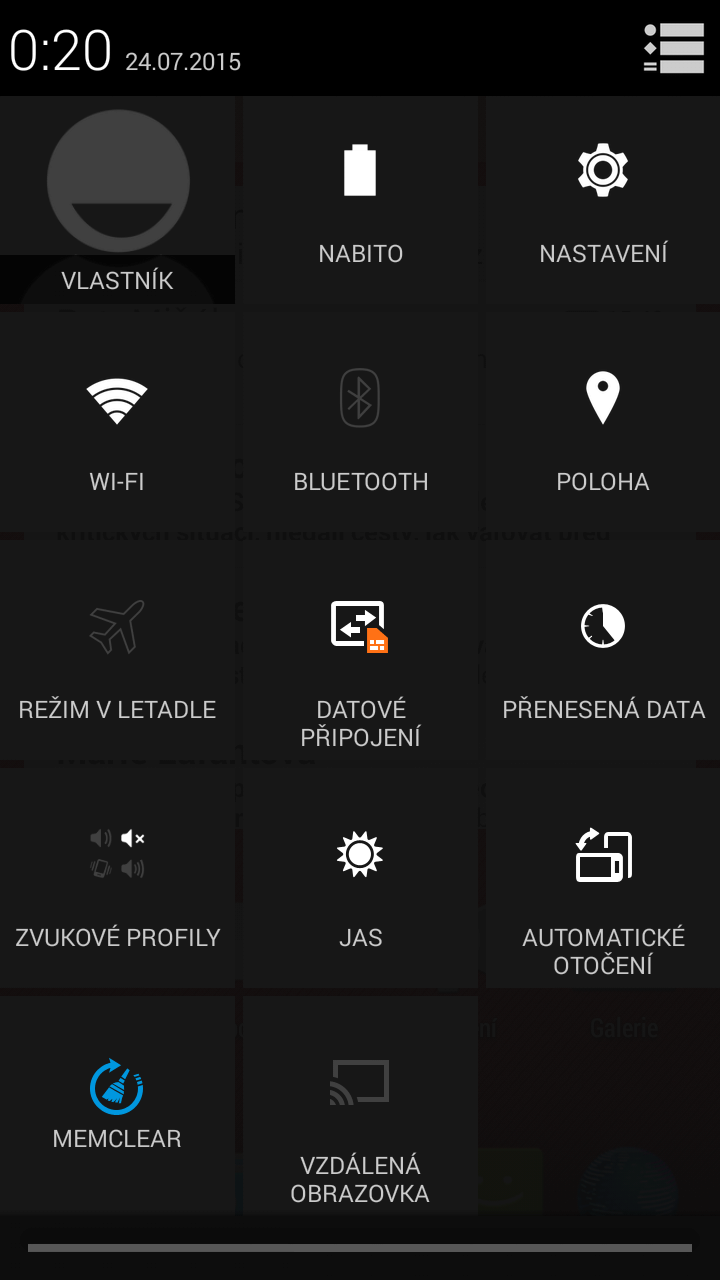Turn on Bluetooth
This screenshot has height=1280, width=720.
point(360,428)
